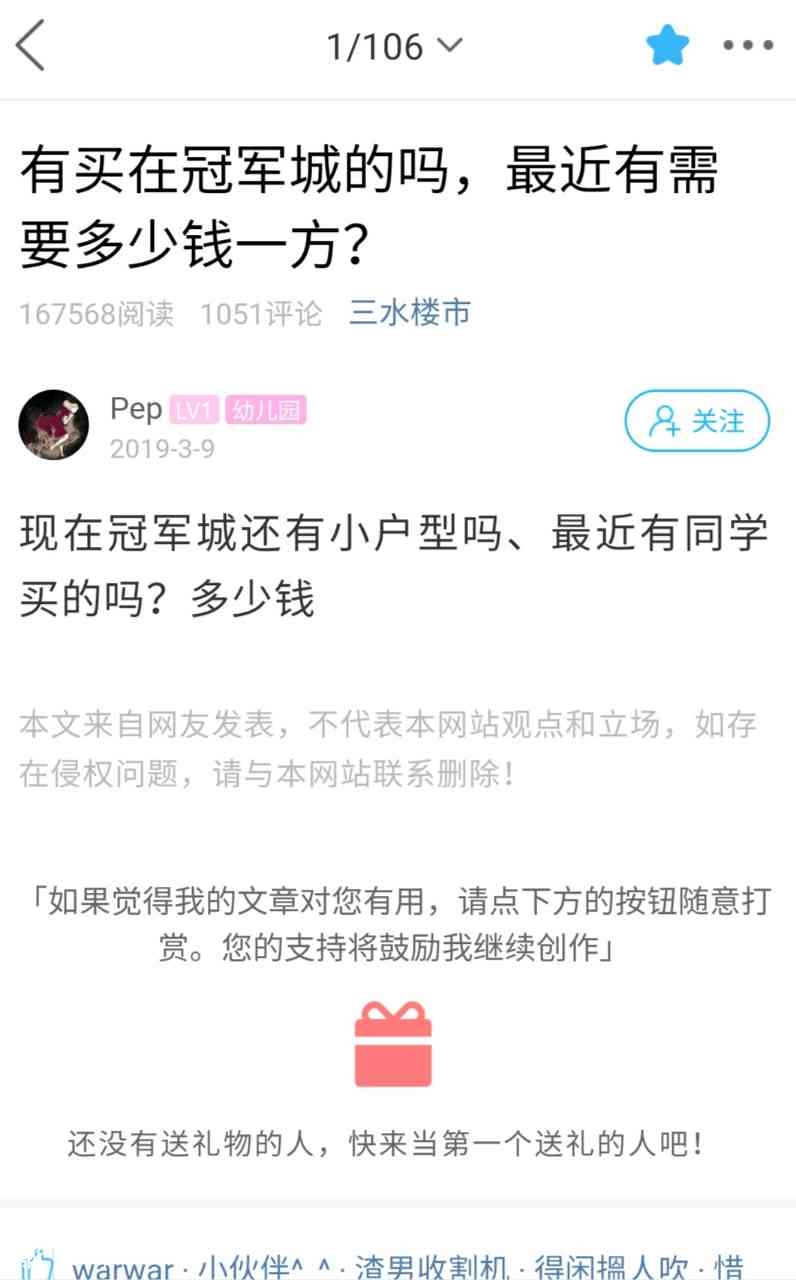
Task: Go back using the top-left arrow
Action: 32,46
